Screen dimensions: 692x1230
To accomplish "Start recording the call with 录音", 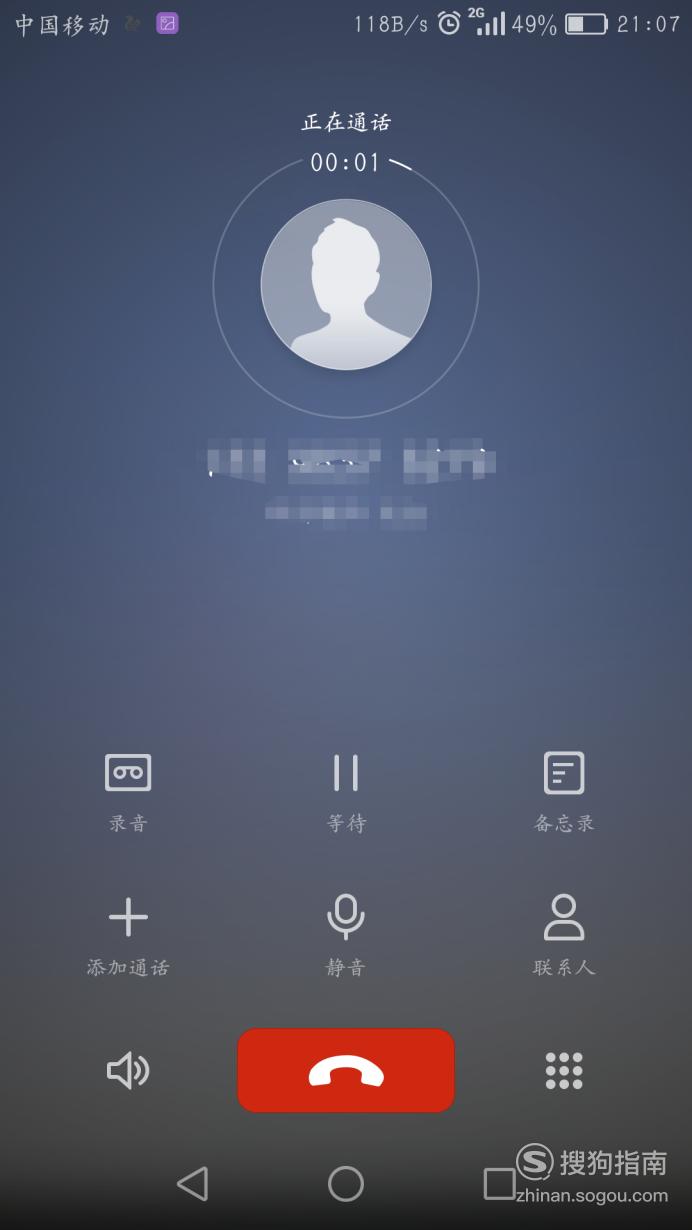I will (x=128, y=792).
